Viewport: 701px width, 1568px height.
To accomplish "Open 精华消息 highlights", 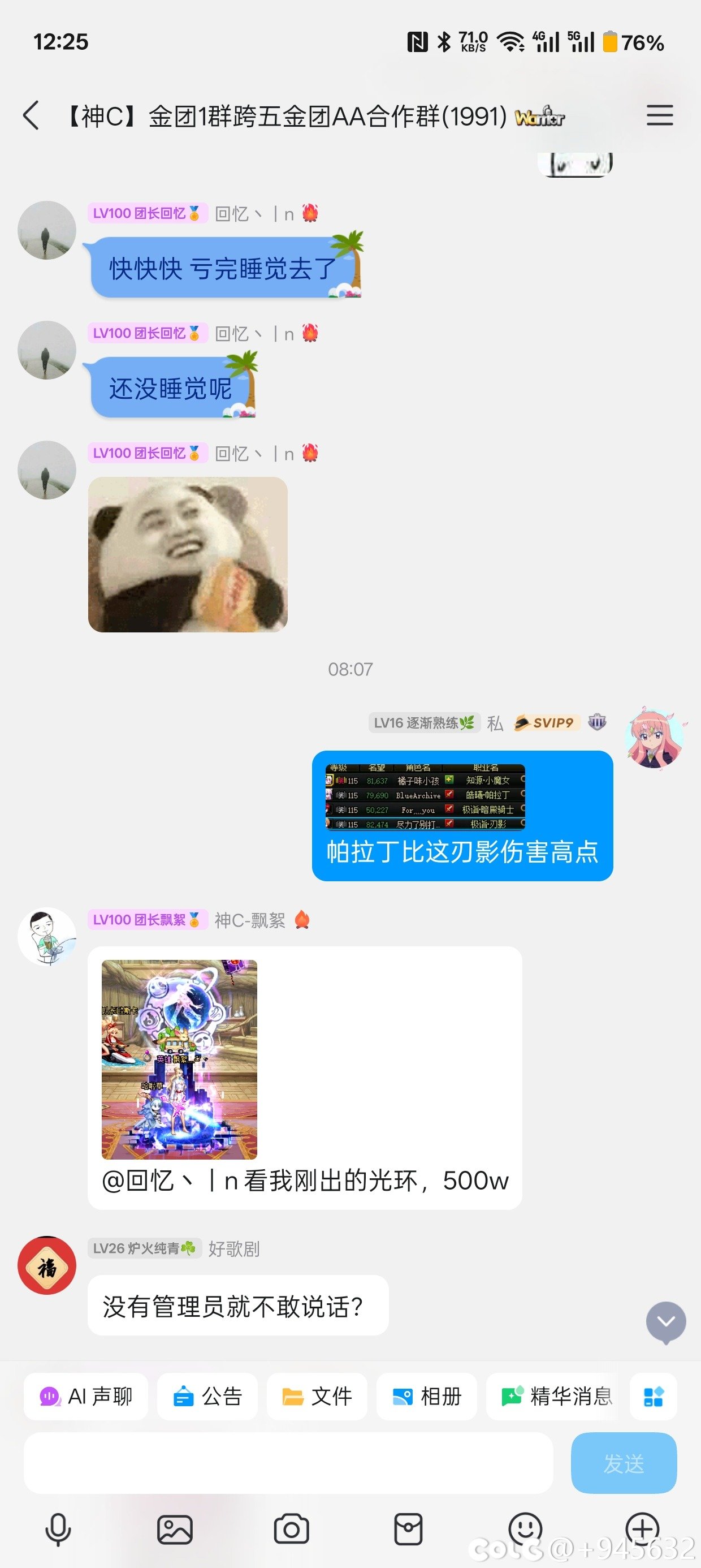I will pos(555,1395).
